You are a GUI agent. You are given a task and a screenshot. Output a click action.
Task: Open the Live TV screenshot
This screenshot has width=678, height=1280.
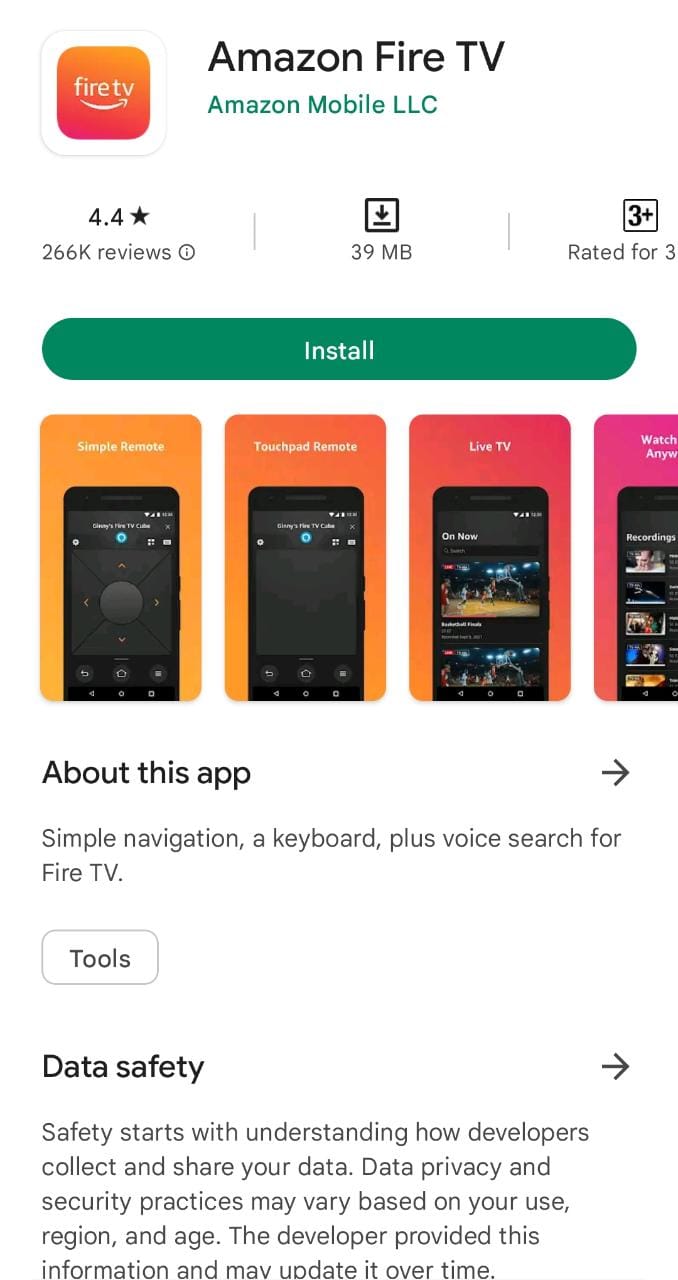489,558
